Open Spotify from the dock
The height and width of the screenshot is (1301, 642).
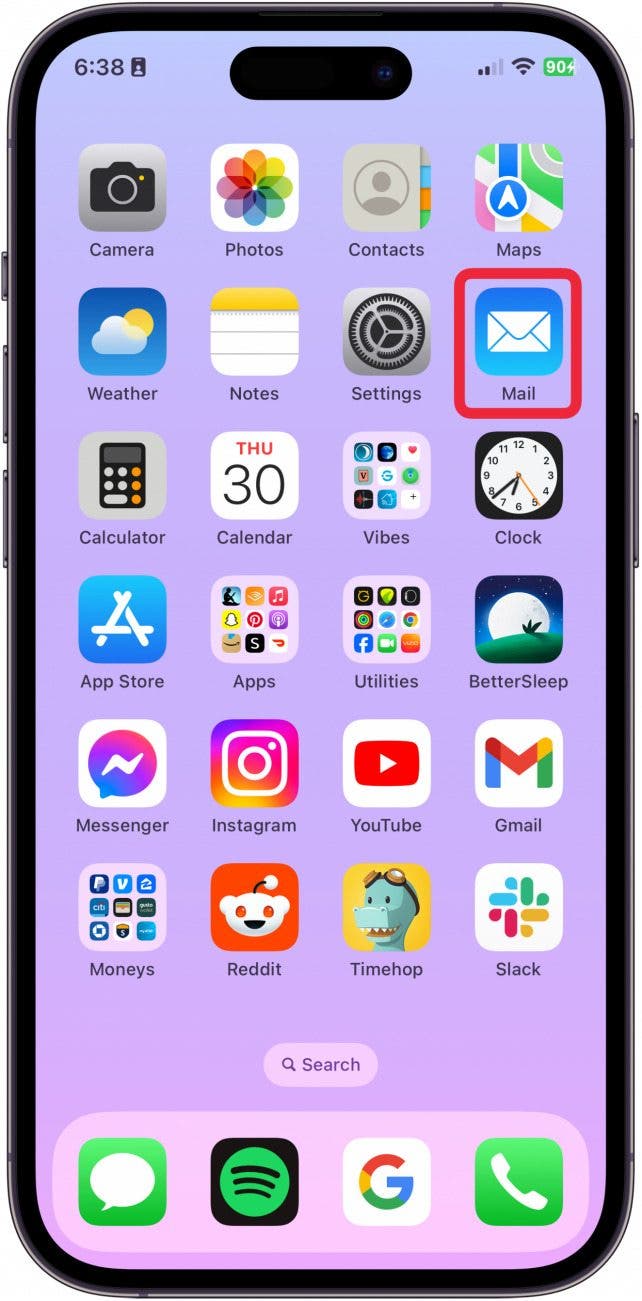pos(254,1182)
